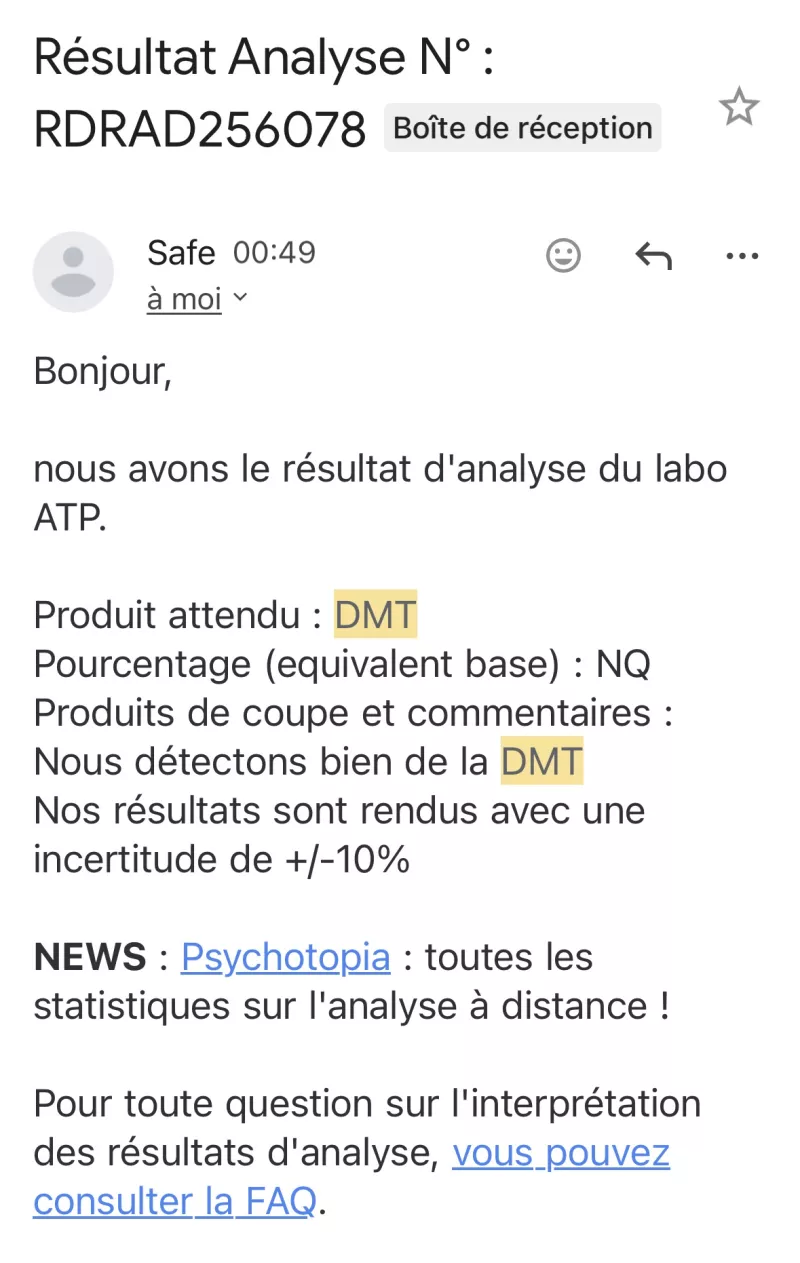Screen dimensions: 800x1263
Task: Open the email overflow menu
Action: click(741, 256)
